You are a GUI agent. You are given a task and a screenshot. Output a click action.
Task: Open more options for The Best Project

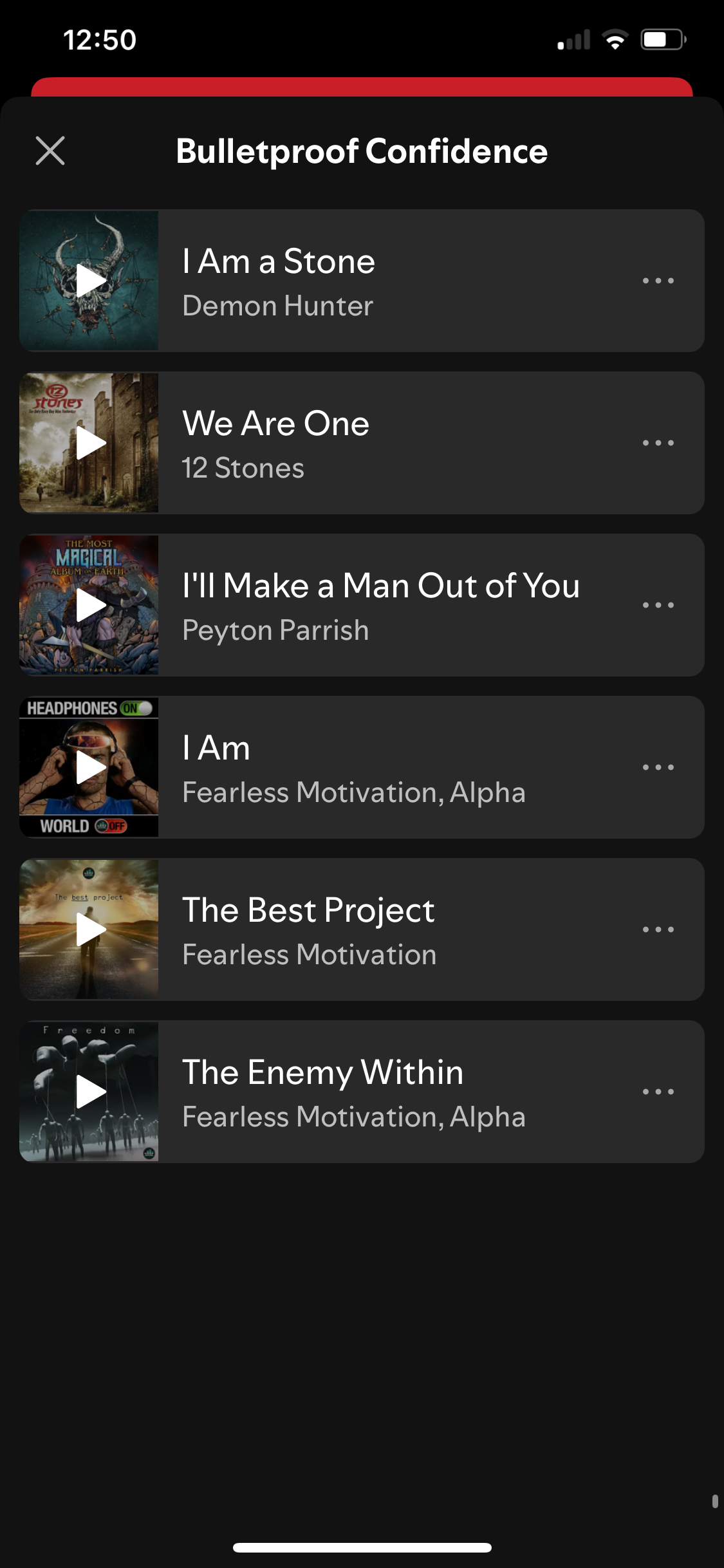coord(658,929)
